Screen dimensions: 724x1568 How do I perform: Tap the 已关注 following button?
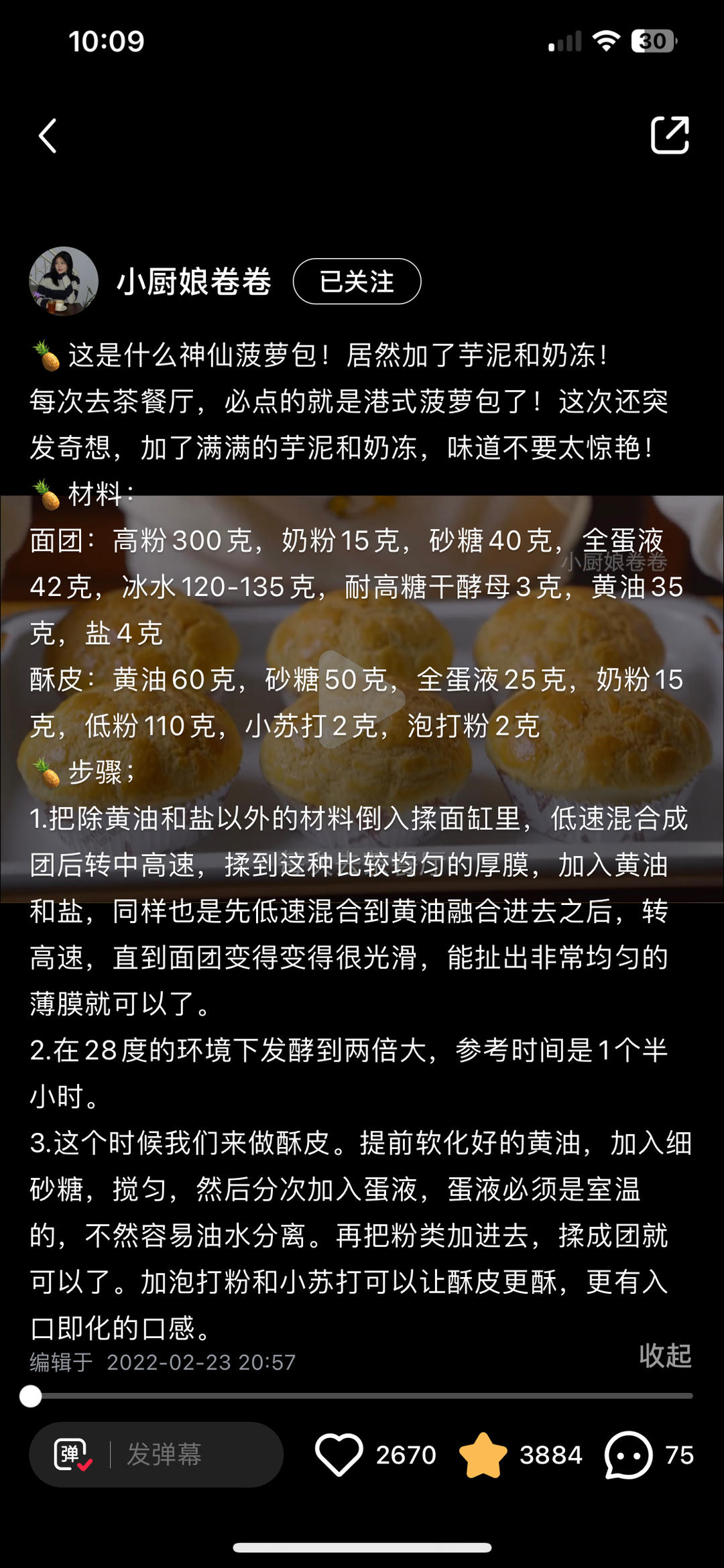click(357, 282)
